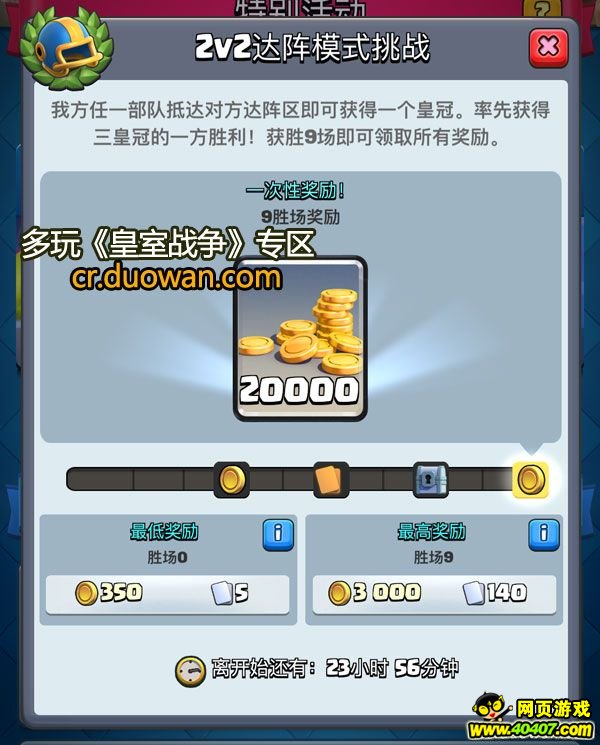600x745 pixels.
Task: Select the first gold coin reward milestone
Action: [232, 479]
